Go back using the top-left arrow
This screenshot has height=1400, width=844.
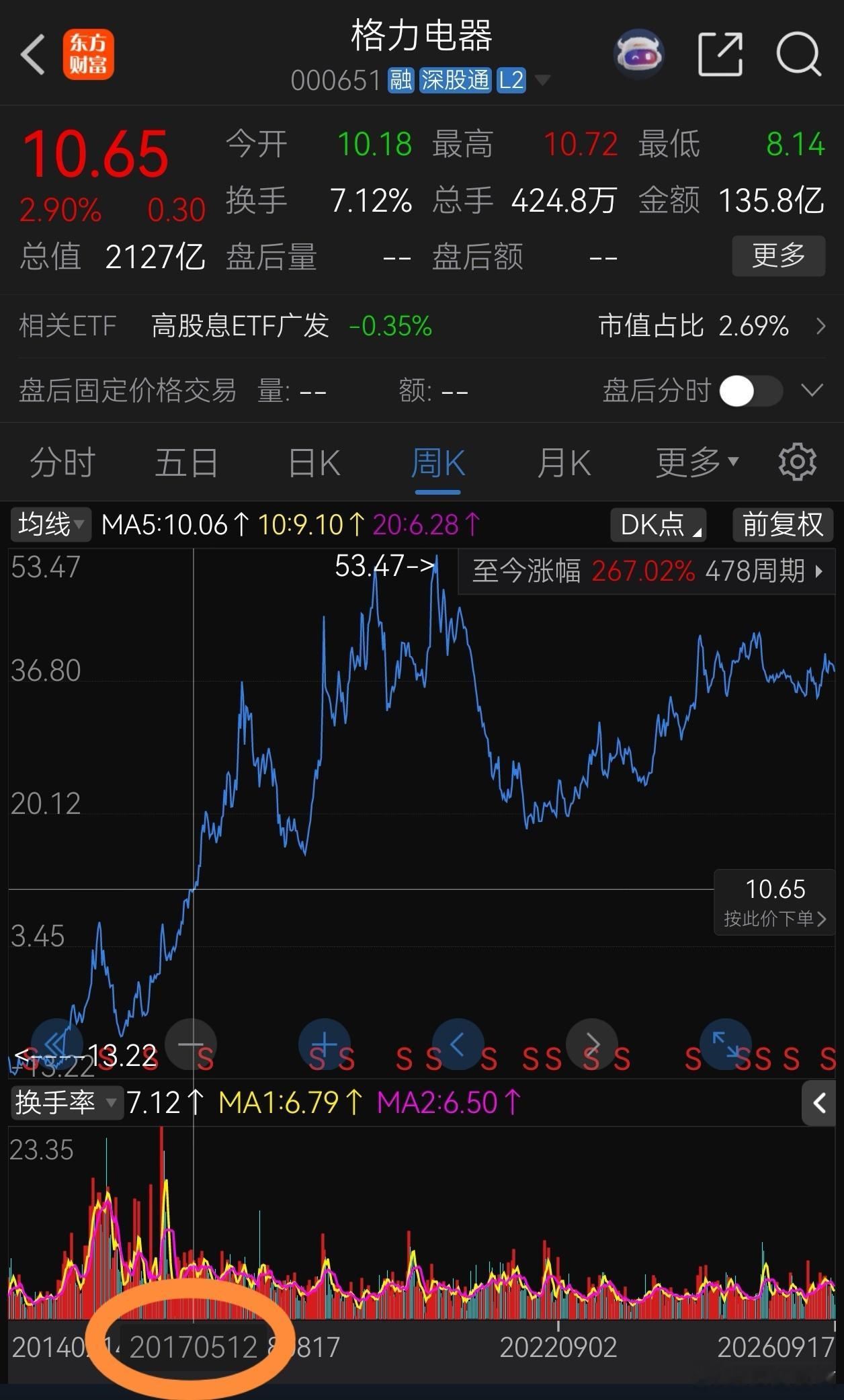tap(34, 54)
